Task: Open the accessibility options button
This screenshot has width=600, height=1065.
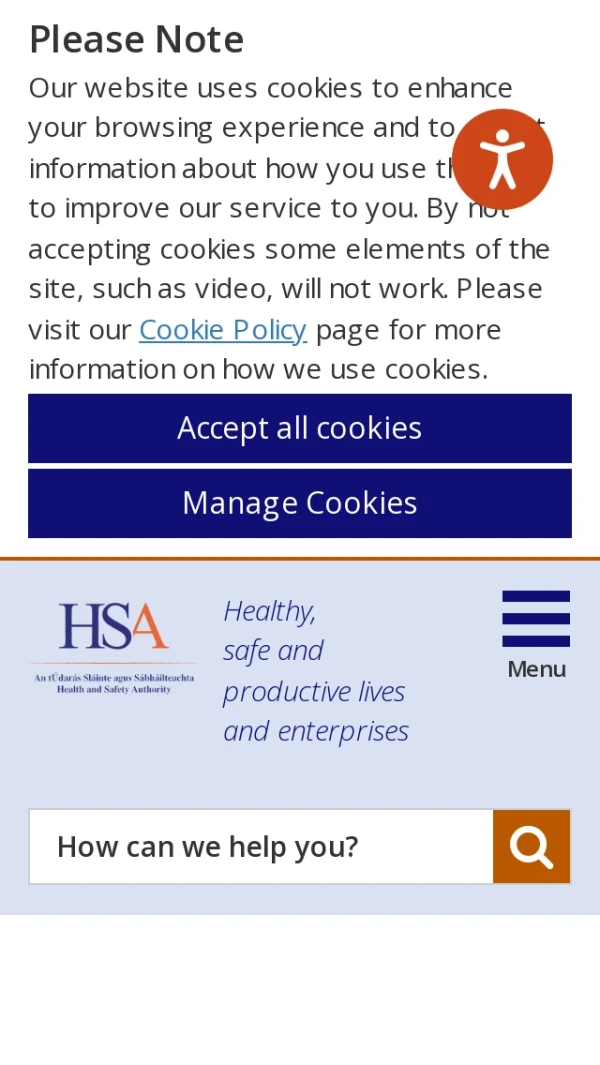Action: pos(502,159)
